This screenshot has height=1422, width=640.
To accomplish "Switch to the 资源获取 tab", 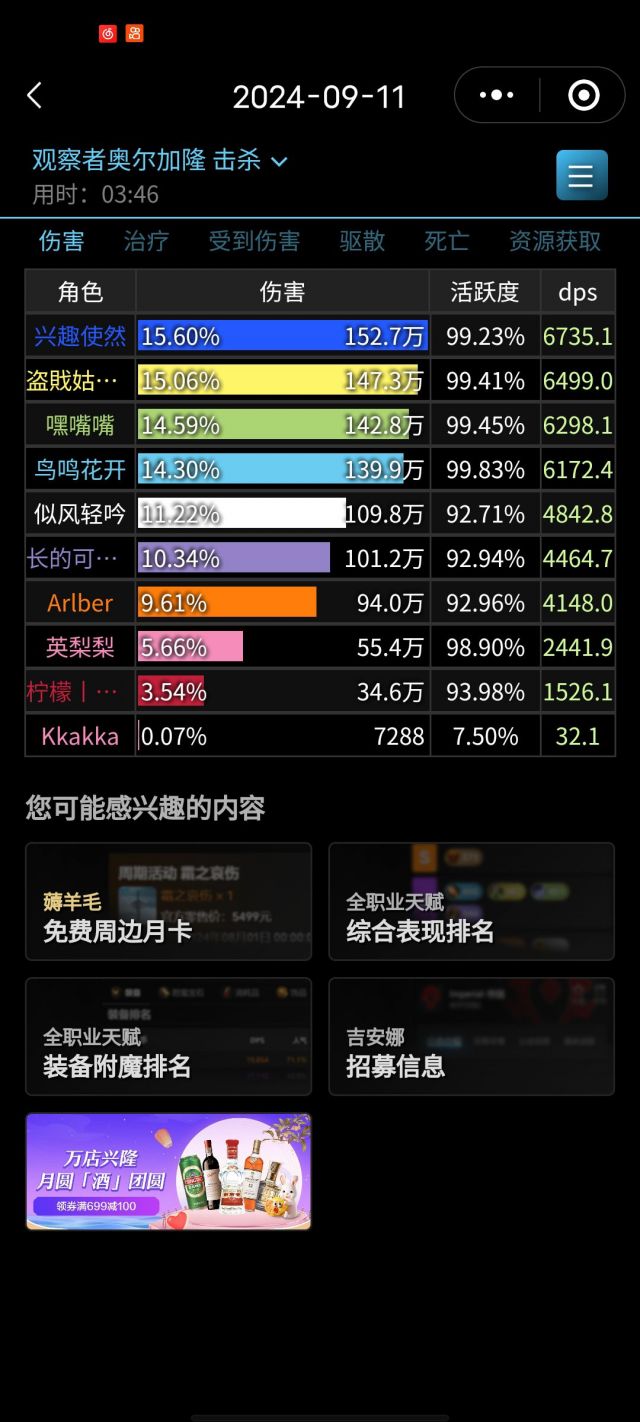I will [x=555, y=241].
